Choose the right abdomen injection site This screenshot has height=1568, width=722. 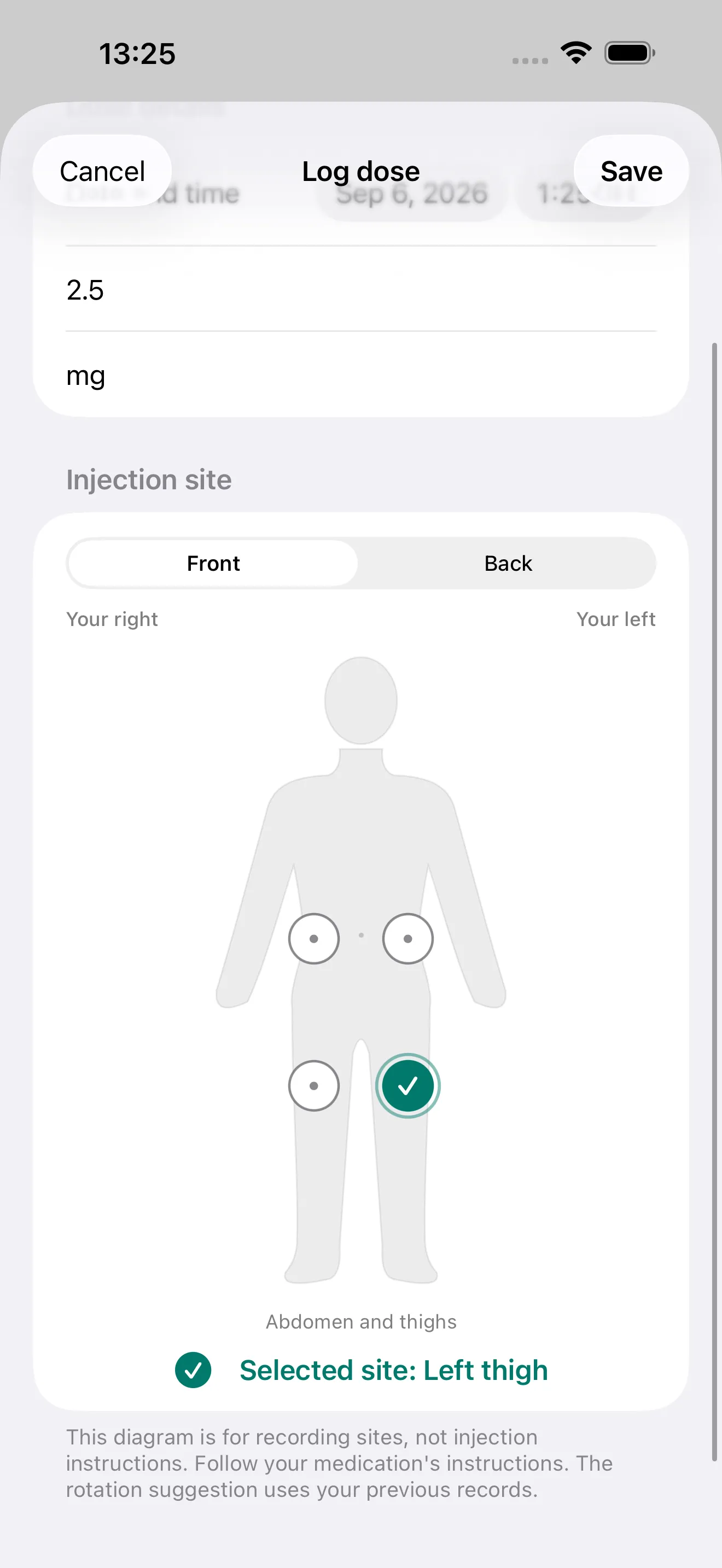tap(313, 939)
